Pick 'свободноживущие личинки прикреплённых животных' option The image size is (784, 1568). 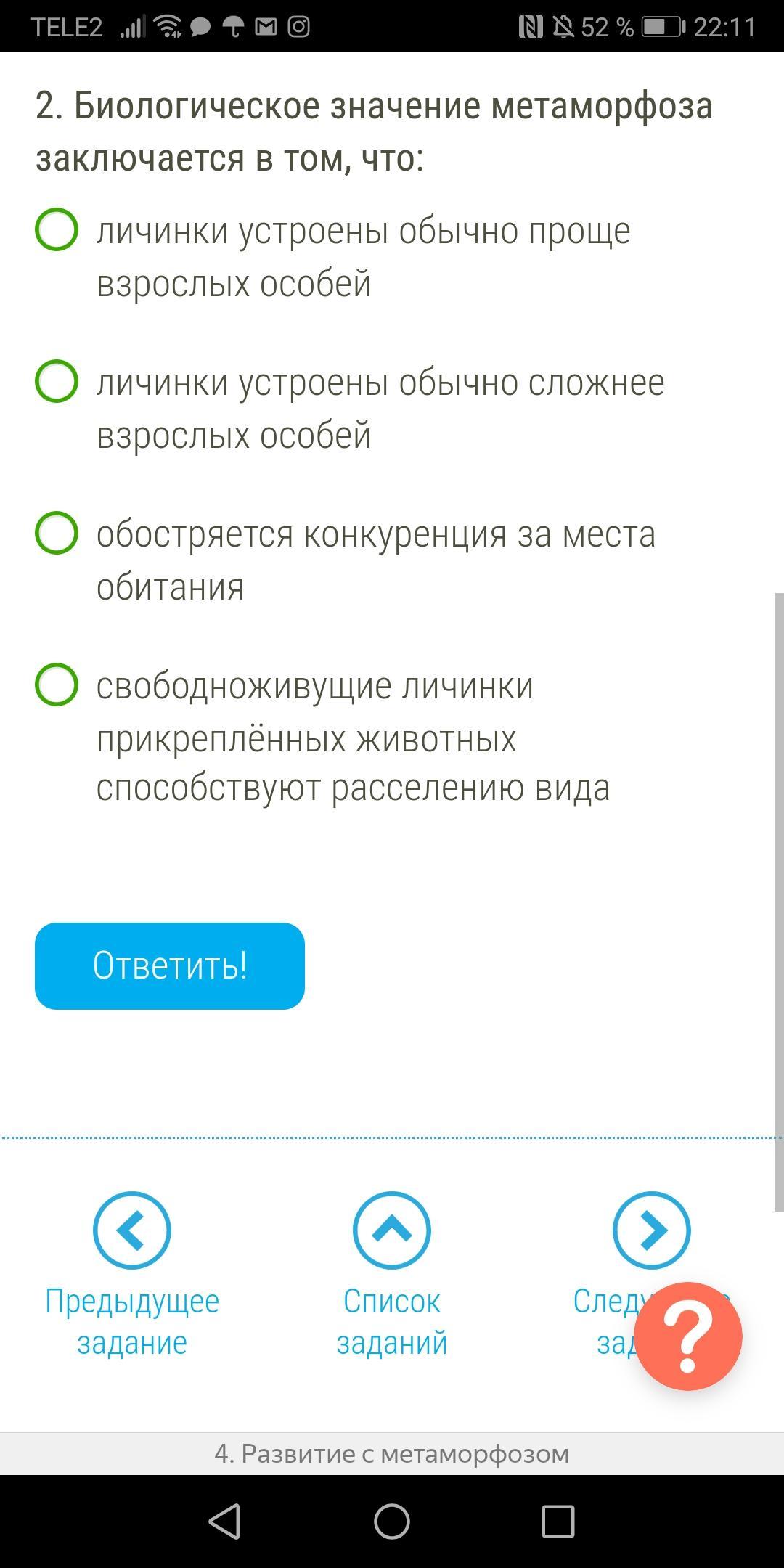[57, 685]
